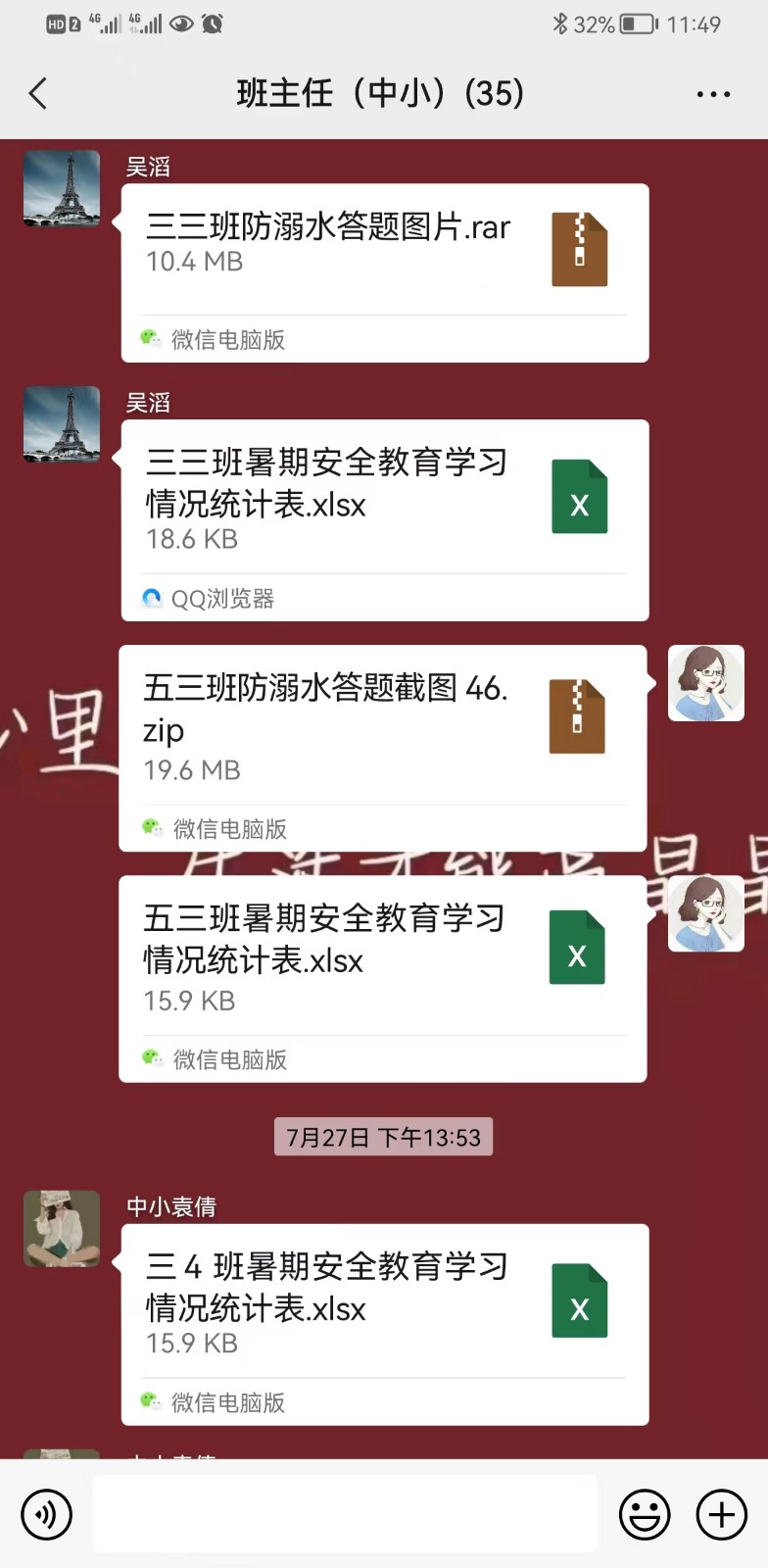The height and width of the screenshot is (1568, 768).
Task: Open the emoji picker icon
Action: 644,1514
